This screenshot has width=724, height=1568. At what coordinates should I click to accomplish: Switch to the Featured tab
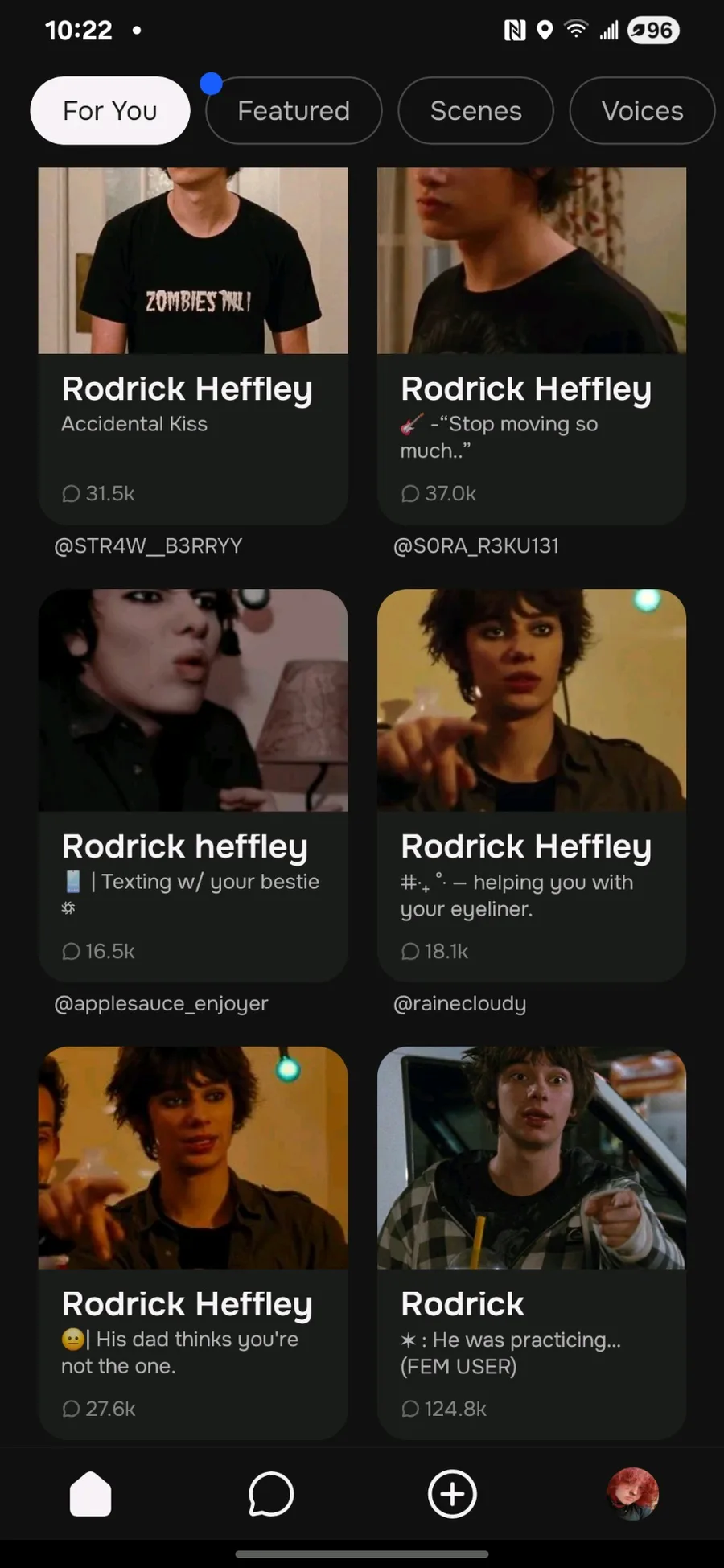click(x=294, y=111)
